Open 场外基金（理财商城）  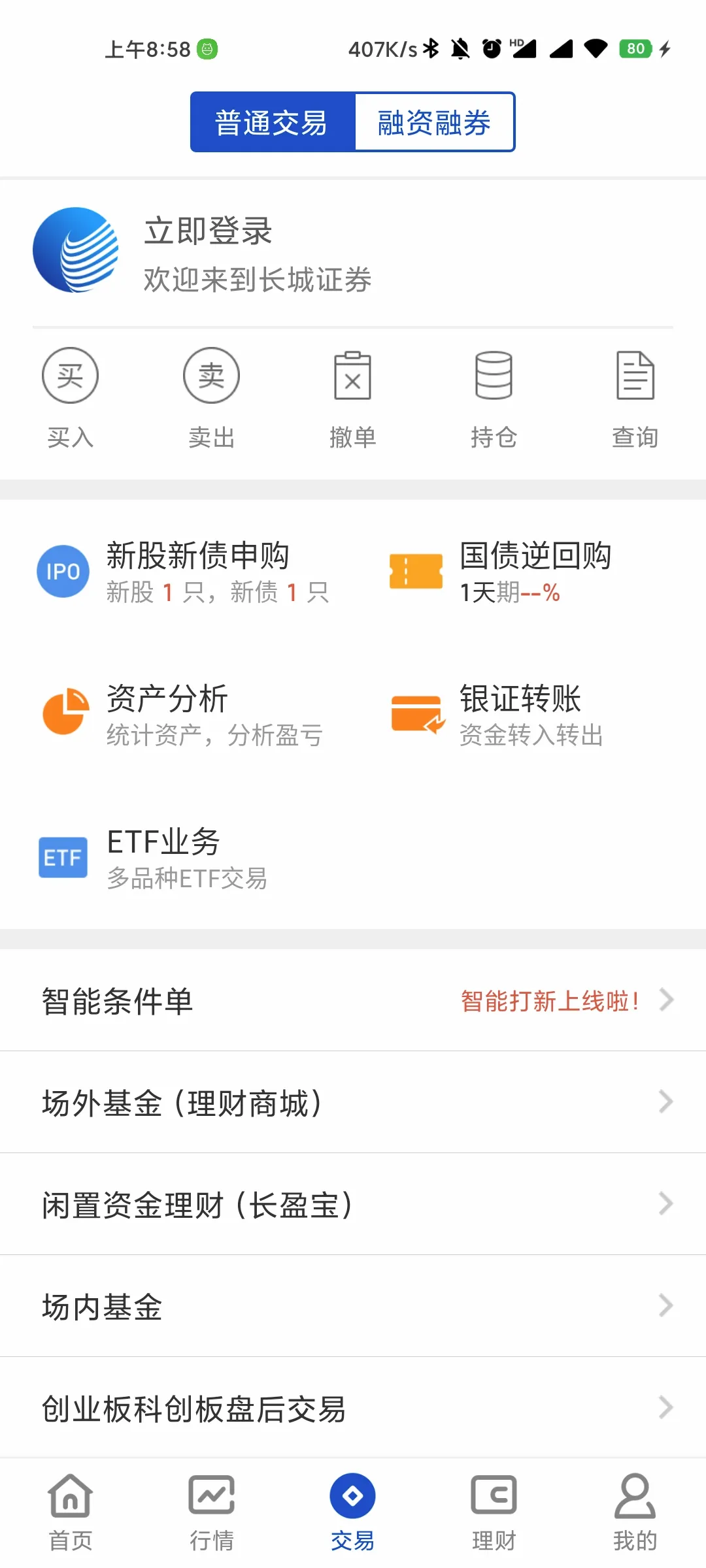pos(353,1102)
